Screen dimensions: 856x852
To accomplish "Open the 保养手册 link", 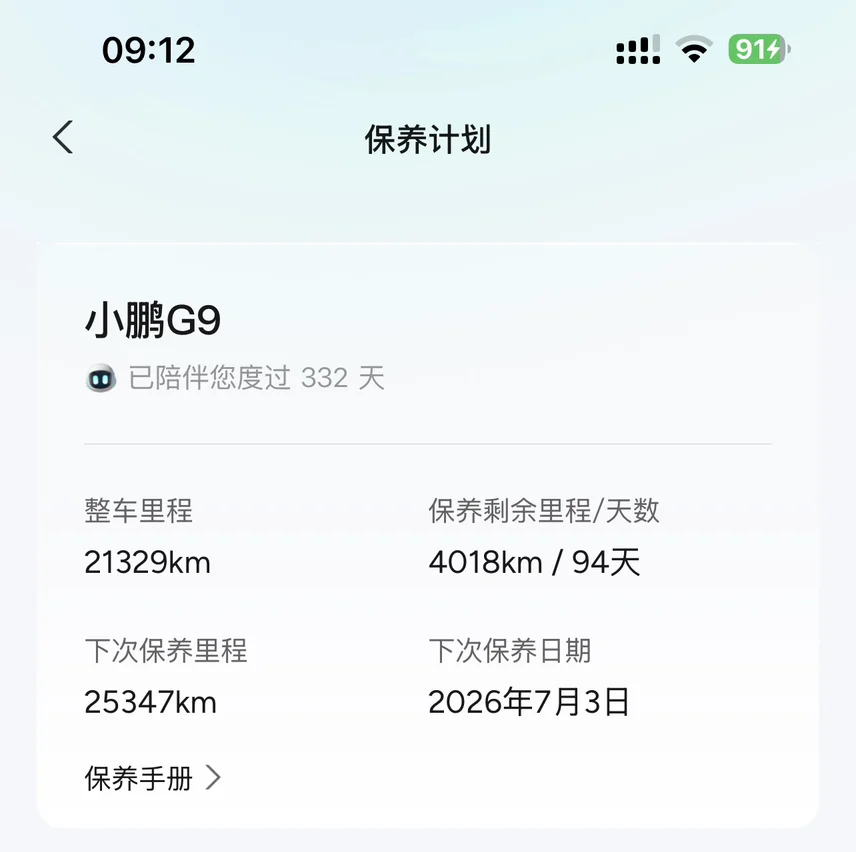I will (152, 778).
